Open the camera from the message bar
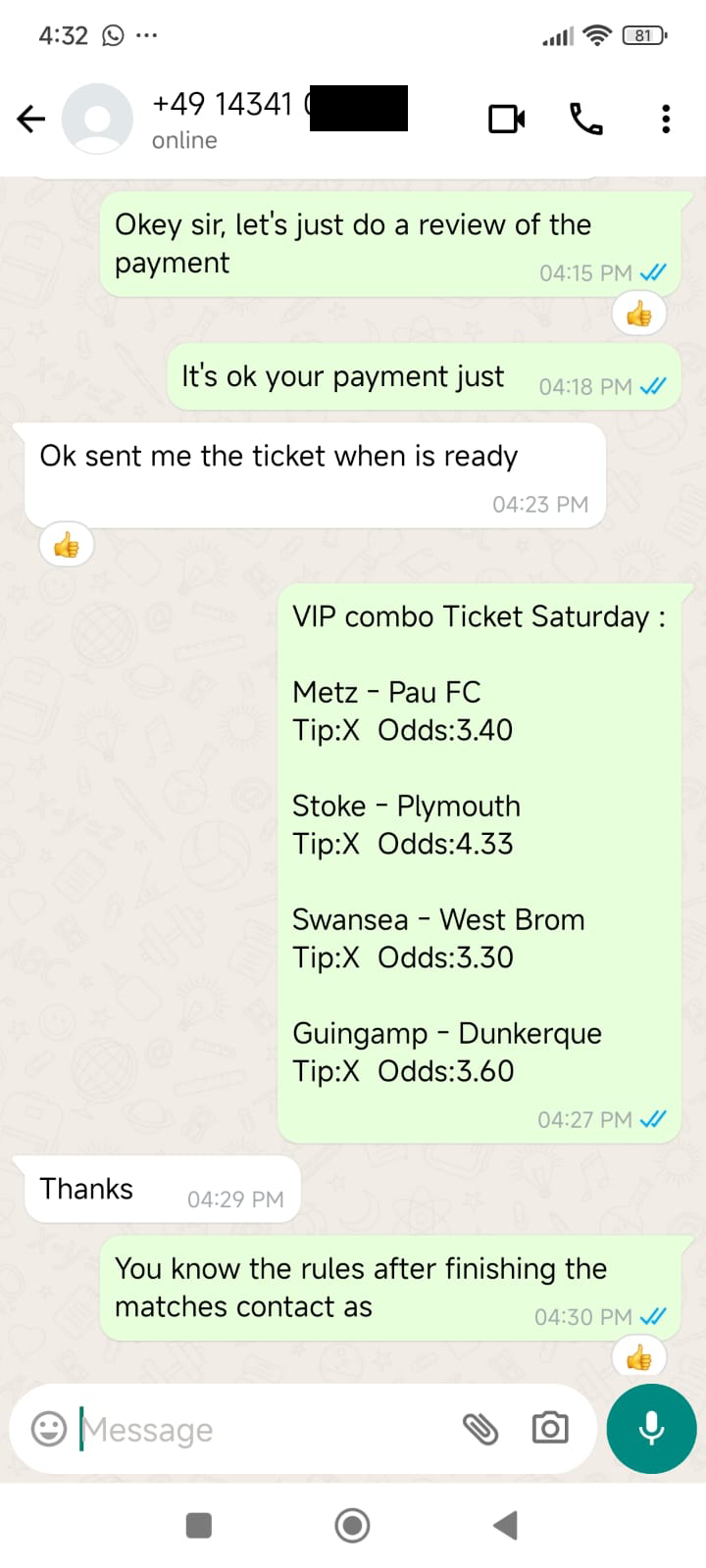 pyautogui.click(x=549, y=1429)
